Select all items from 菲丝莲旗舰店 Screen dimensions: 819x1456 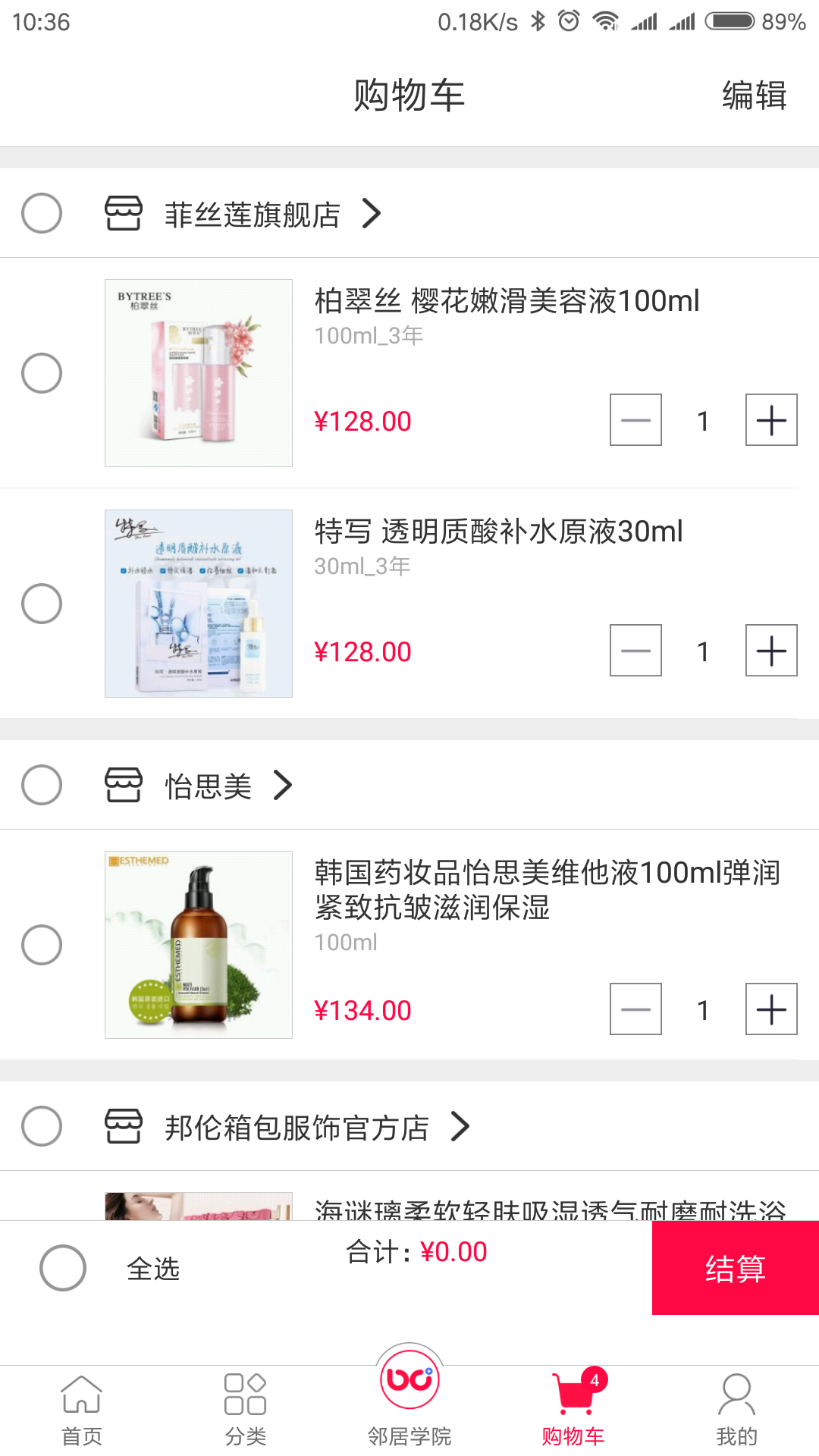click(42, 213)
